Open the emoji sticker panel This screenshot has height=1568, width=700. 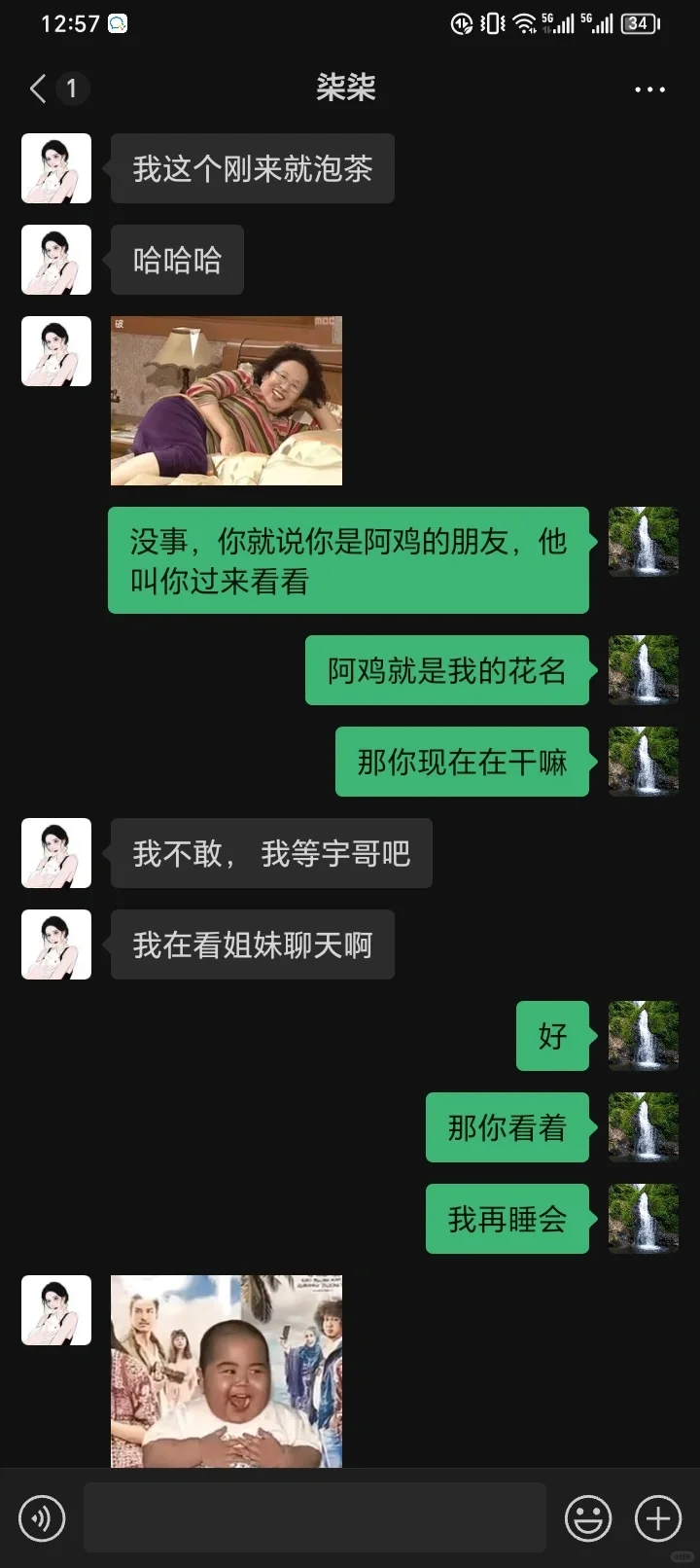588,1518
